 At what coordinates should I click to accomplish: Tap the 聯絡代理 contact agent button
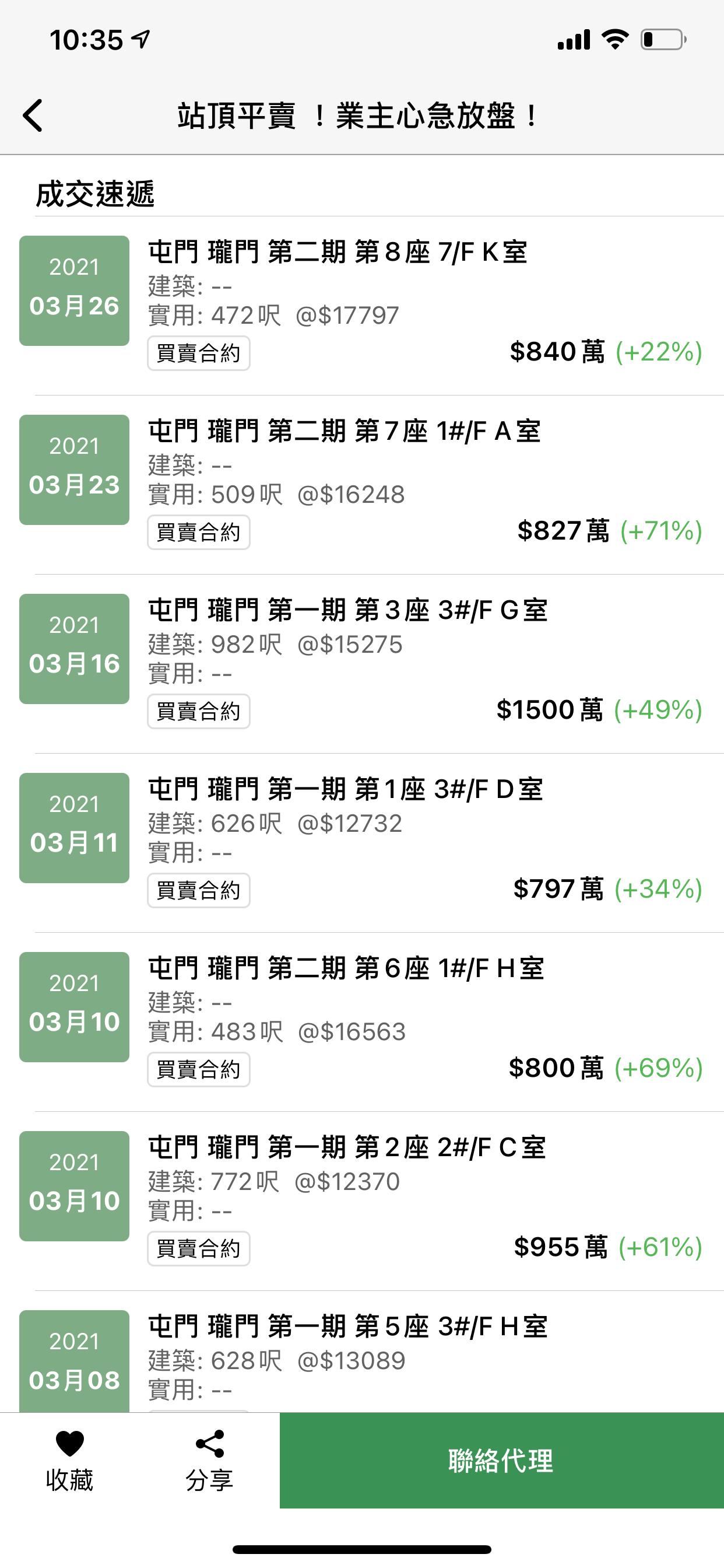[x=501, y=1460]
